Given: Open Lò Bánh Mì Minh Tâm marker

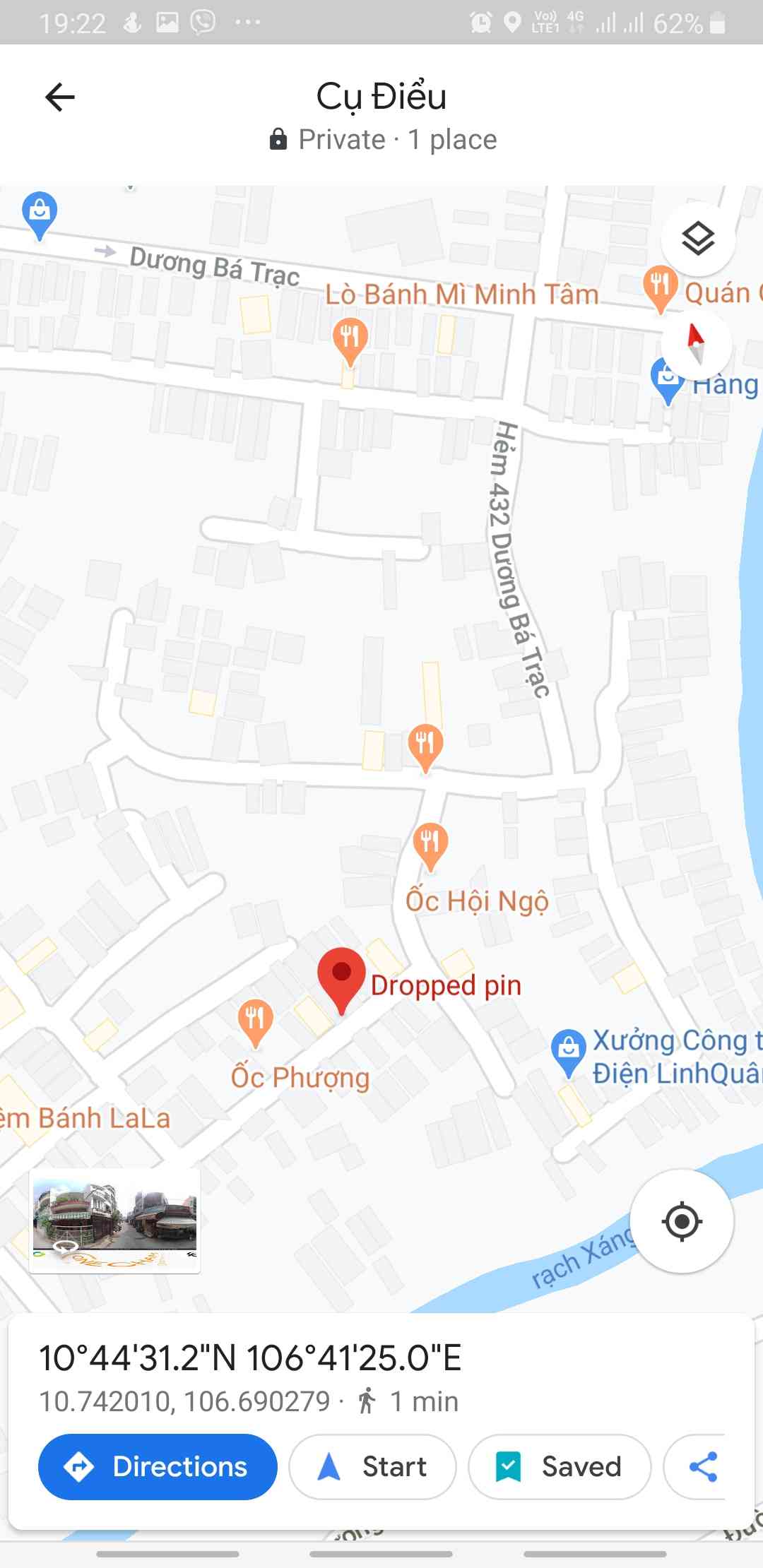Looking at the screenshot, I should point(350,339).
